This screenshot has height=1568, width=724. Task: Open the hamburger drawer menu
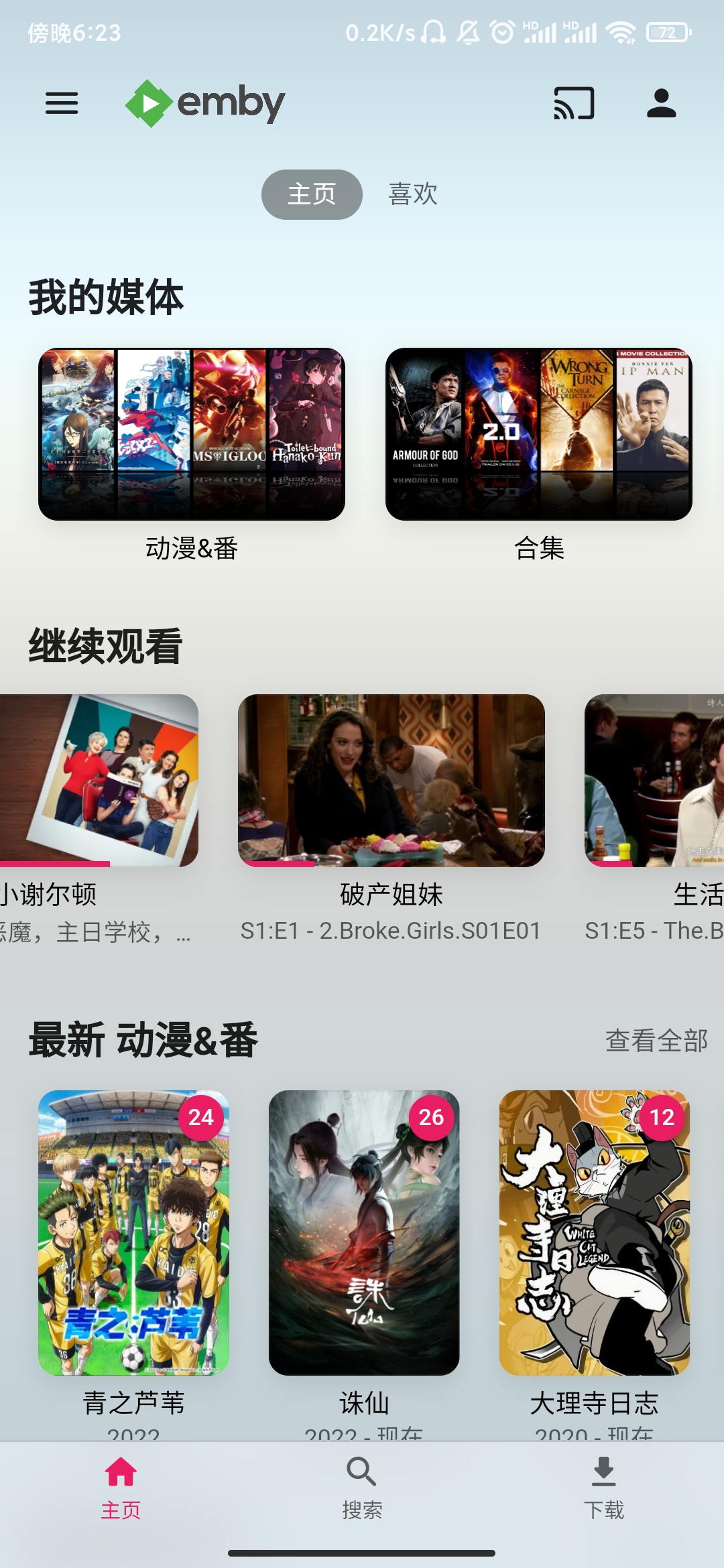pyautogui.click(x=62, y=103)
